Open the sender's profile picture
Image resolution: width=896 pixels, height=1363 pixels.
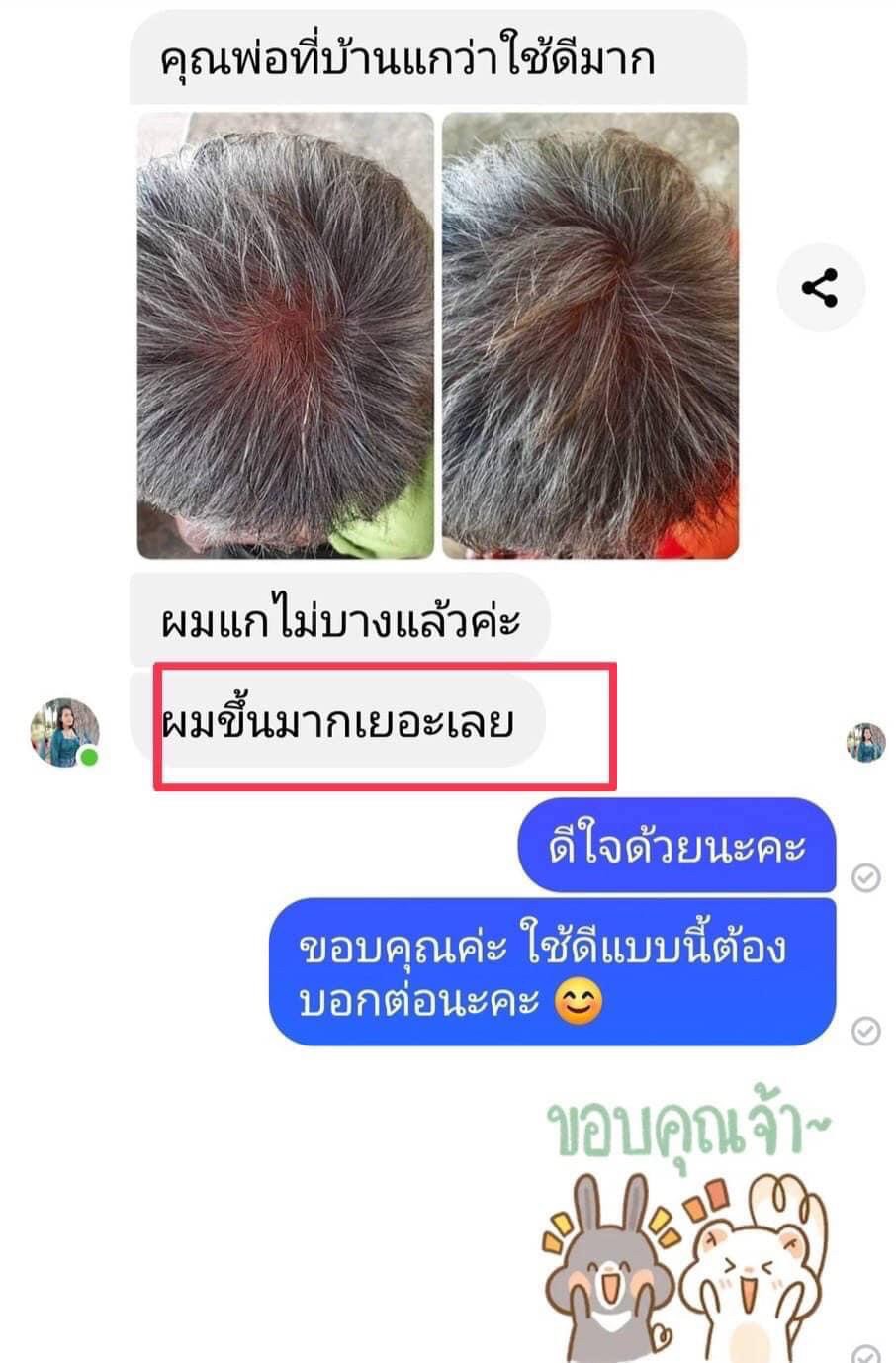pyautogui.click(x=65, y=732)
